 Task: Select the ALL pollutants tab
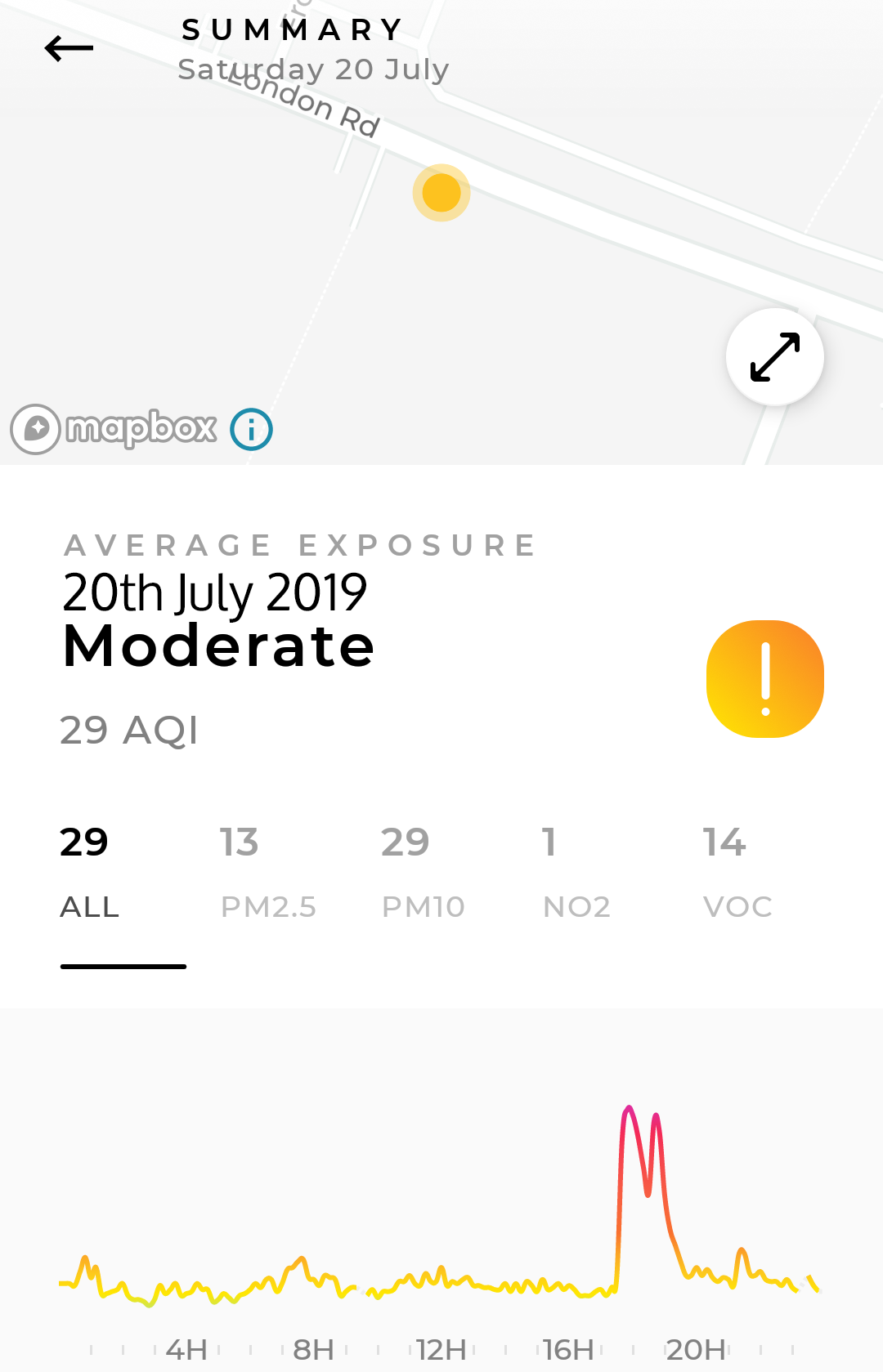[89, 873]
